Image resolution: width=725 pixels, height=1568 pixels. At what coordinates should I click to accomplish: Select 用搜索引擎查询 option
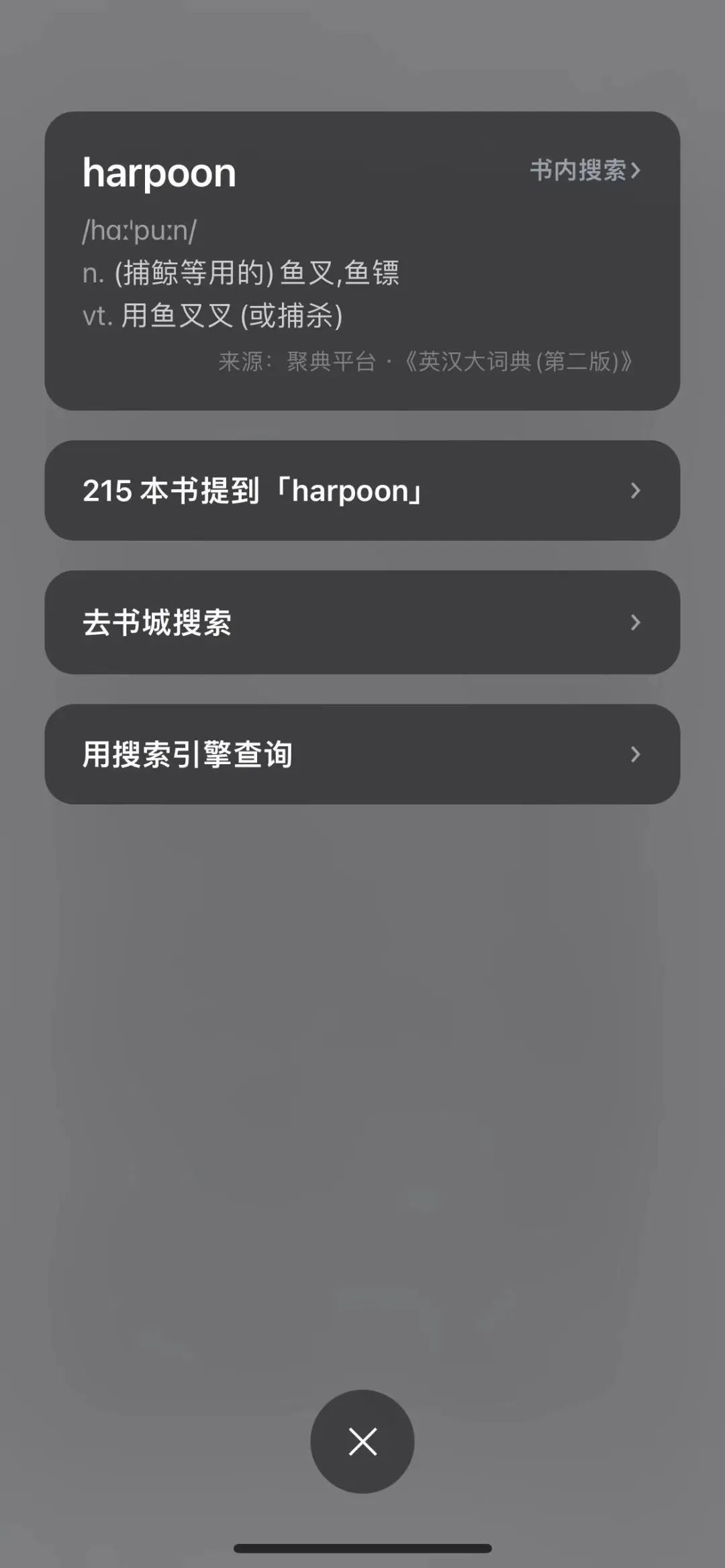click(x=362, y=754)
